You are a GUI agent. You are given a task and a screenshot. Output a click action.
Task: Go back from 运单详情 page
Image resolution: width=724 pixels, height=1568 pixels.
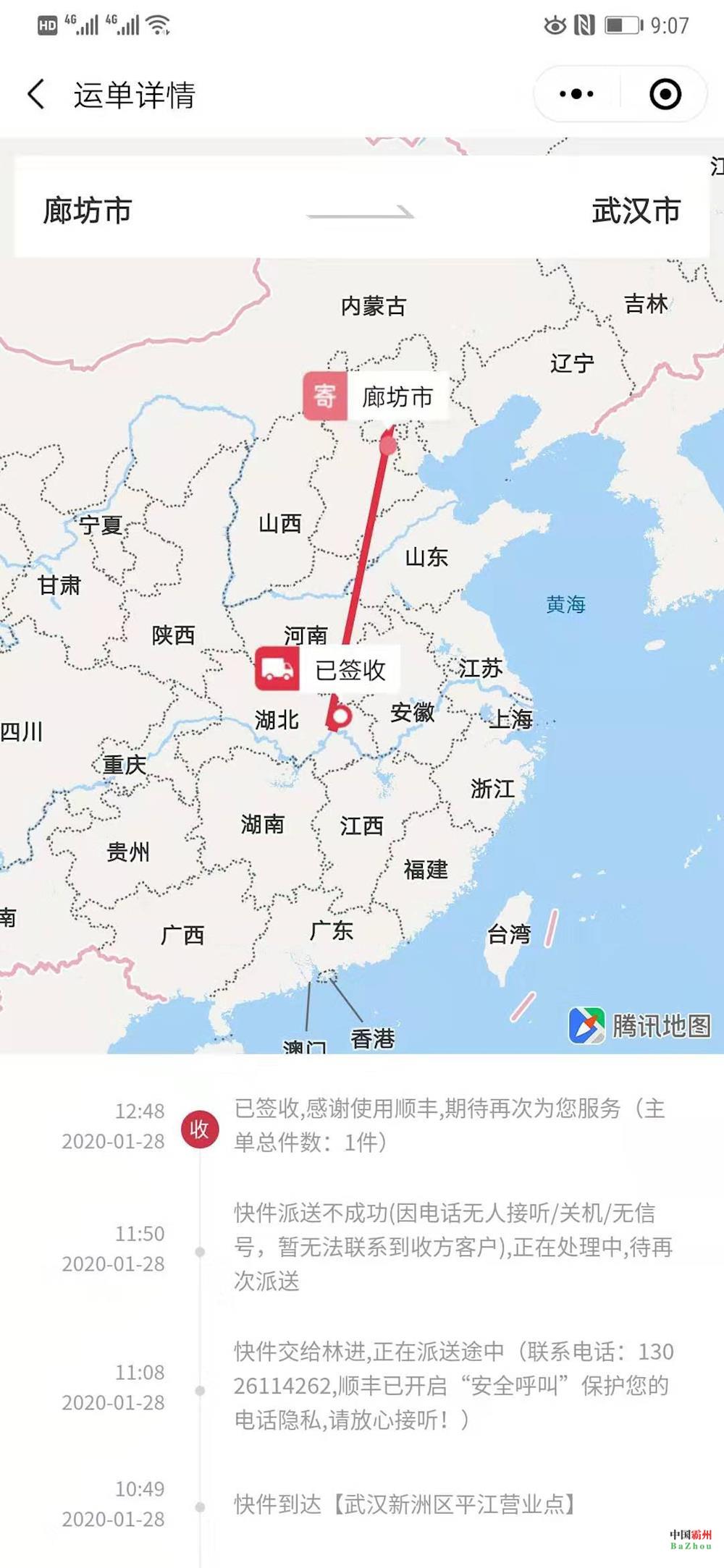coord(36,95)
